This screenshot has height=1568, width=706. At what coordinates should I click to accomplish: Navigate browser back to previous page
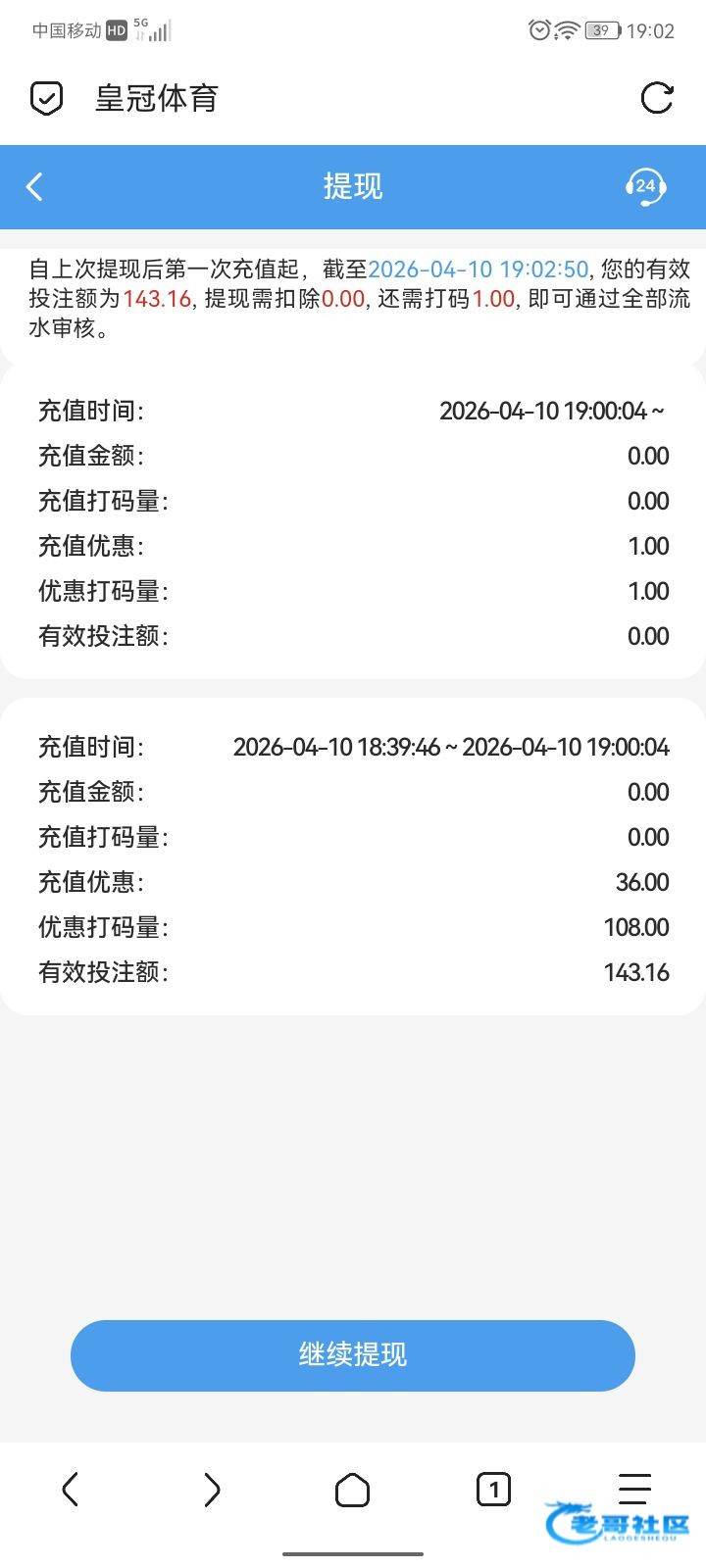pyautogui.click(x=70, y=1490)
